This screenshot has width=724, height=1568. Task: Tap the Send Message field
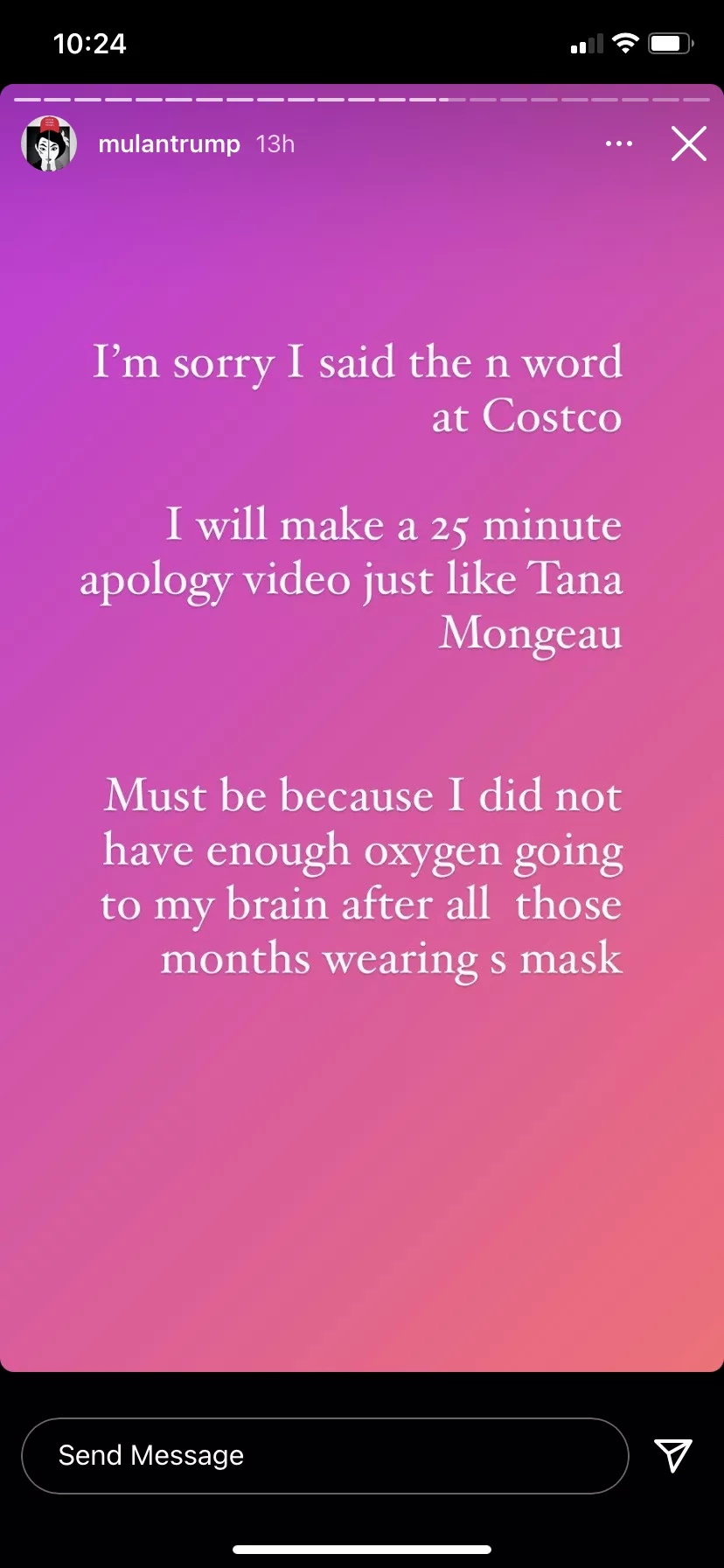324,1455
